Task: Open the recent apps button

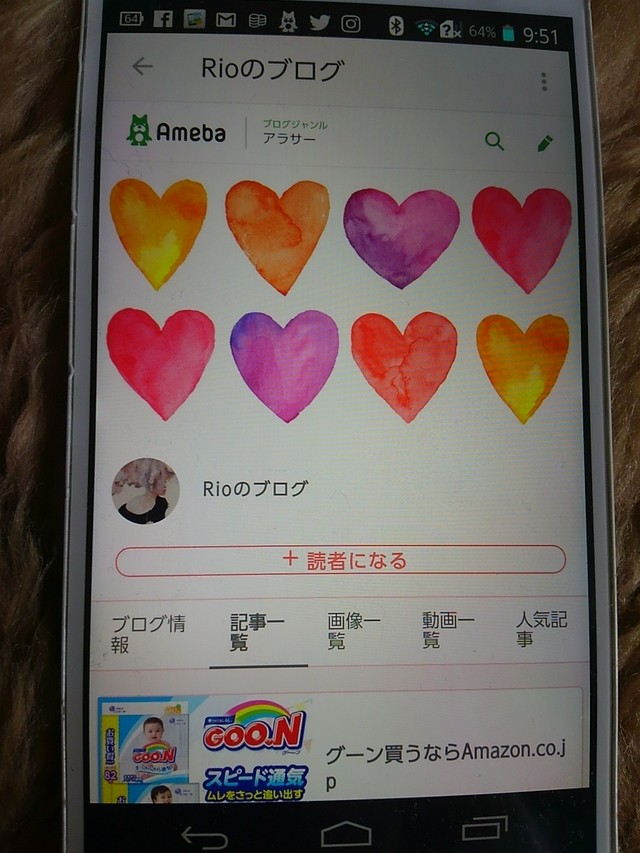Action: click(x=484, y=828)
